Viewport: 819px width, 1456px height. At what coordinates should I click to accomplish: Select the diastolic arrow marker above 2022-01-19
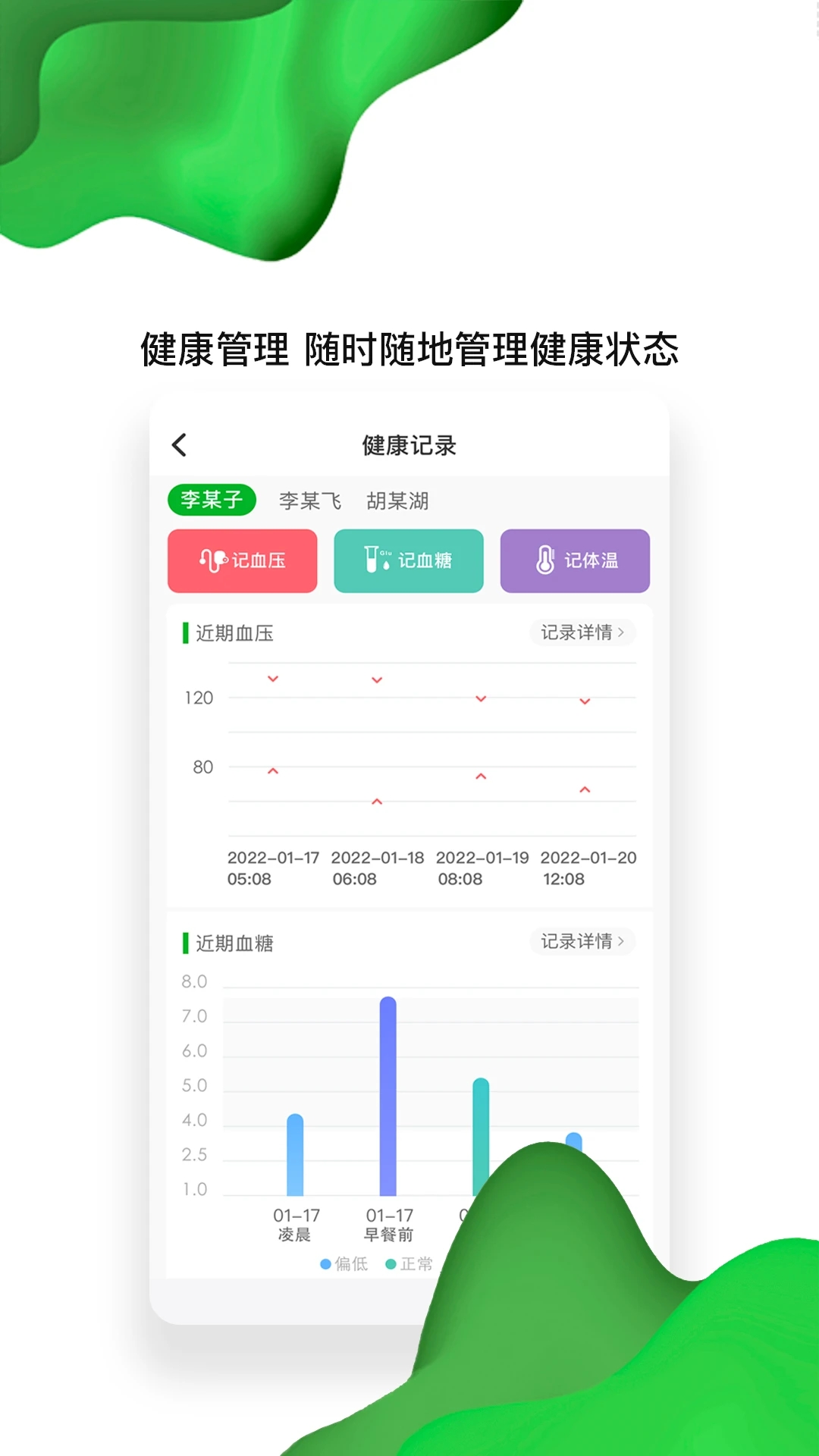tap(480, 776)
